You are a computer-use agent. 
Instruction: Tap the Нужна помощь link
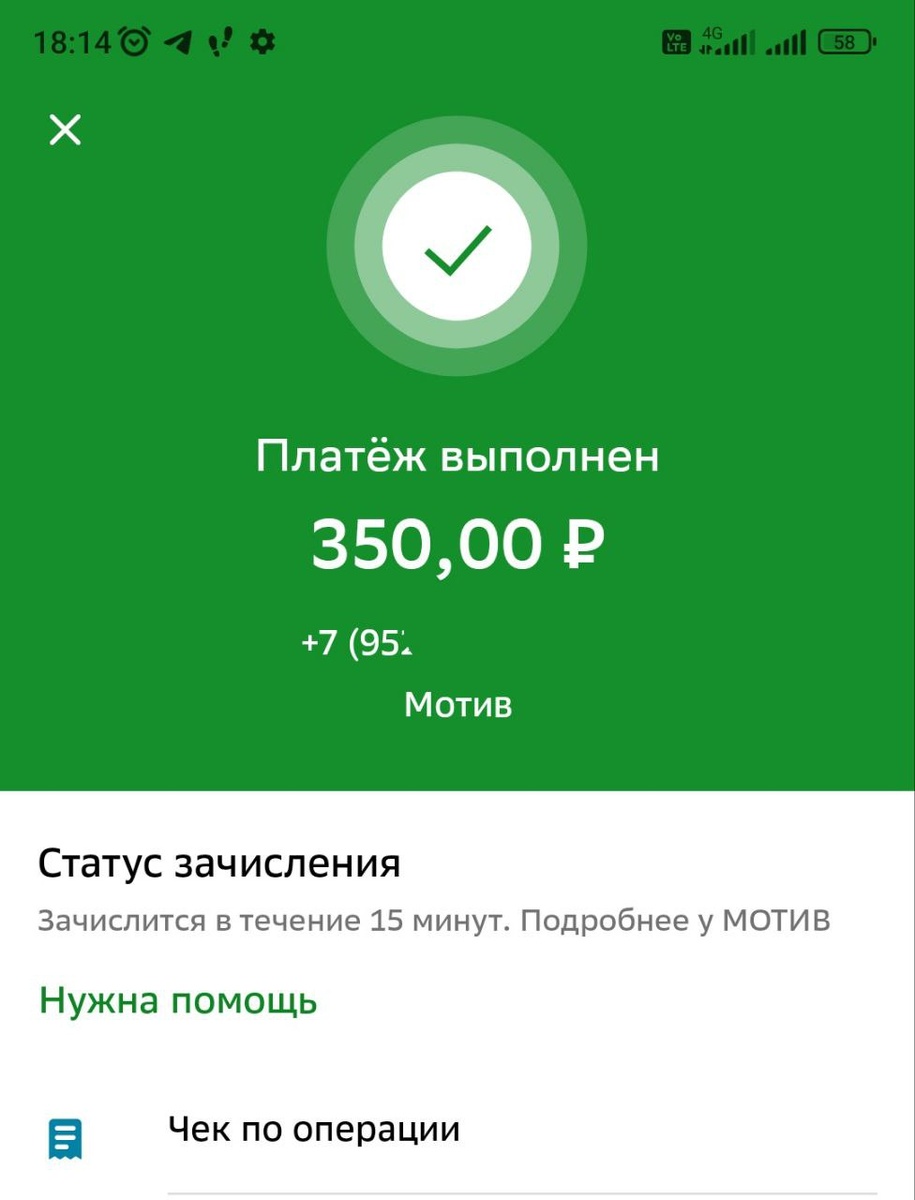click(x=178, y=1001)
